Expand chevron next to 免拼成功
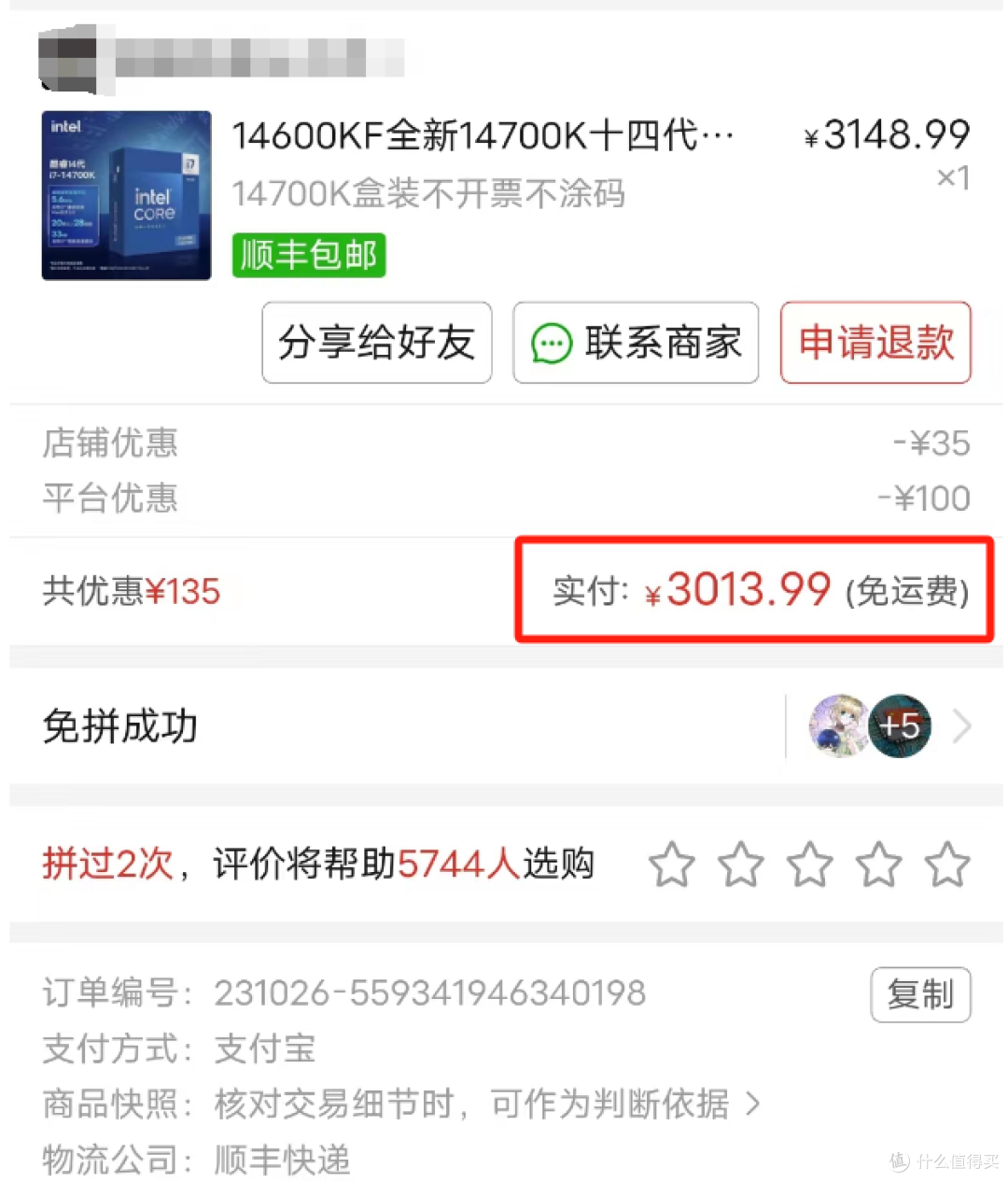 (962, 726)
